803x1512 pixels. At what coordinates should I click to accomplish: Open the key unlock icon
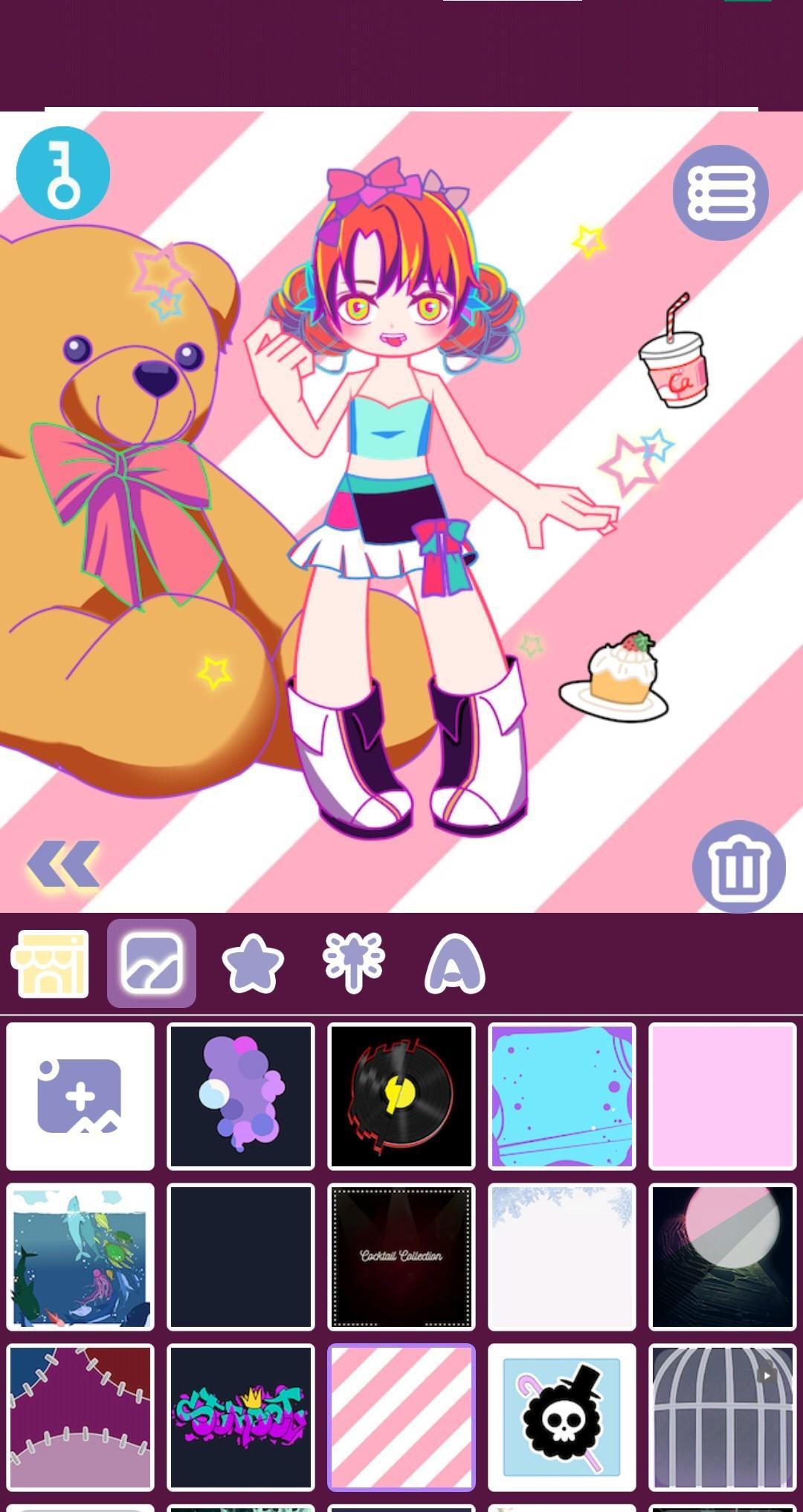click(x=63, y=172)
